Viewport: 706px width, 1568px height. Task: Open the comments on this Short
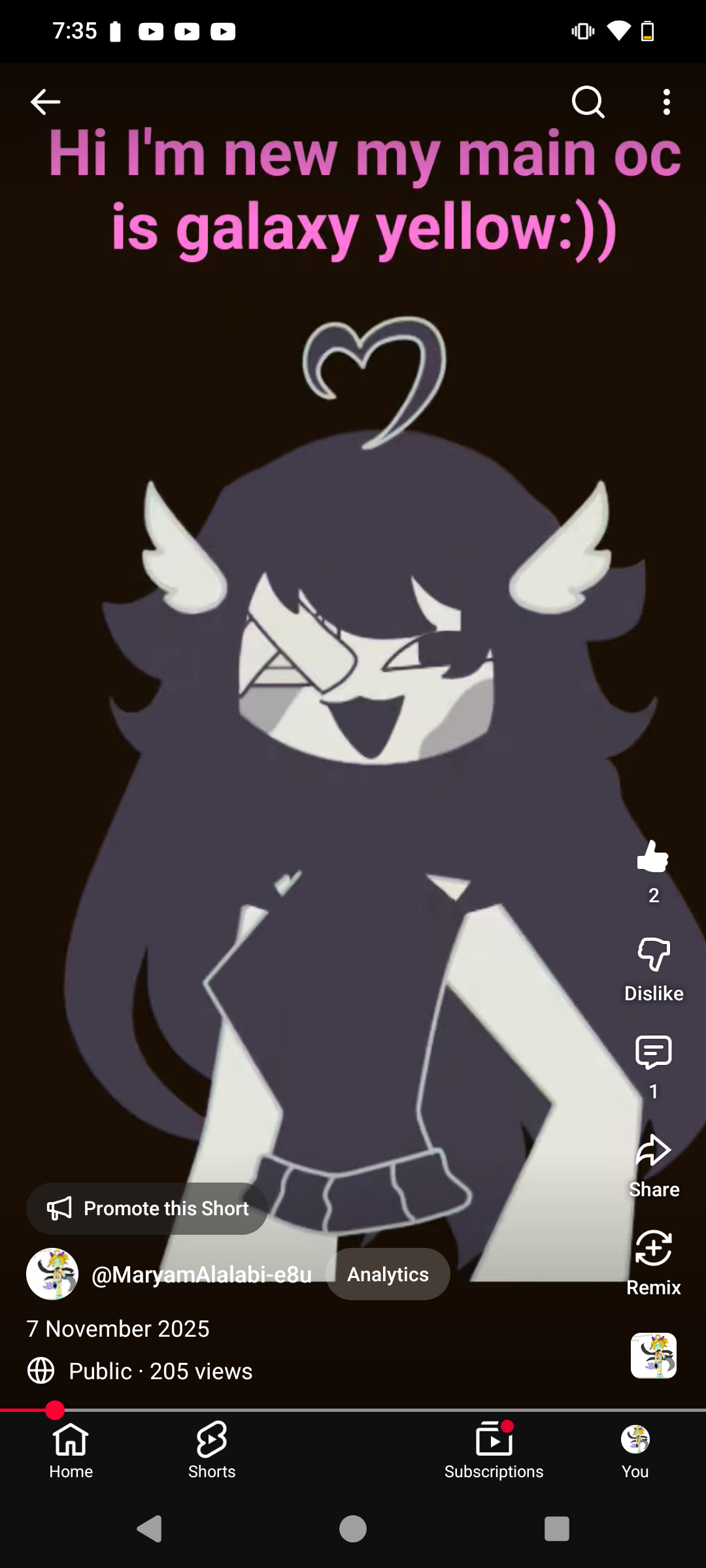pyautogui.click(x=653, y=1053)
